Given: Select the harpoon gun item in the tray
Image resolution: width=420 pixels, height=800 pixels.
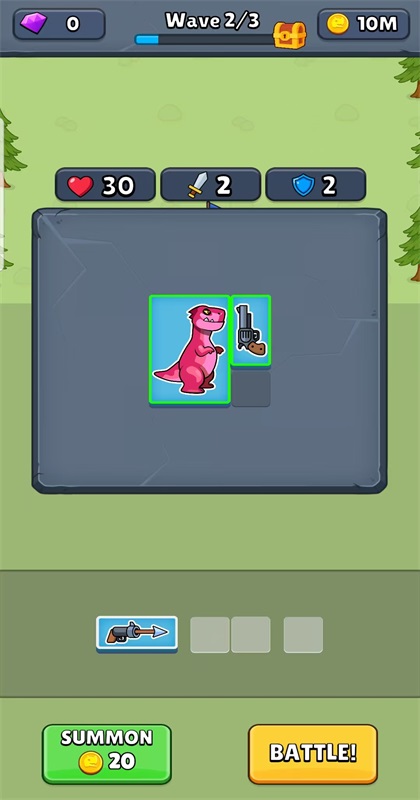Looking at the screenshot, I should [137, 634].
